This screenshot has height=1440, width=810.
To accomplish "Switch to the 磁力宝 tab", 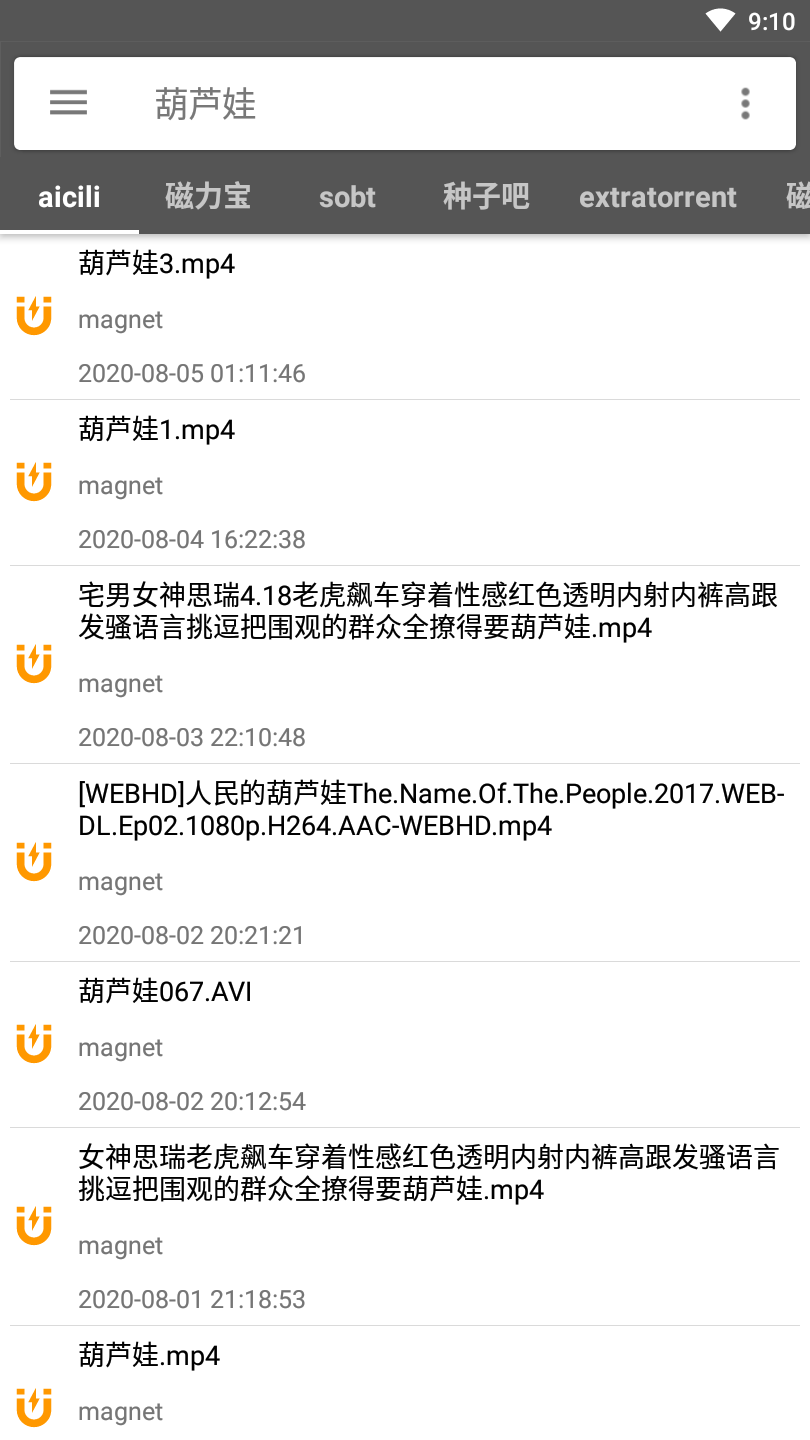I will click(x=208, y=197).
